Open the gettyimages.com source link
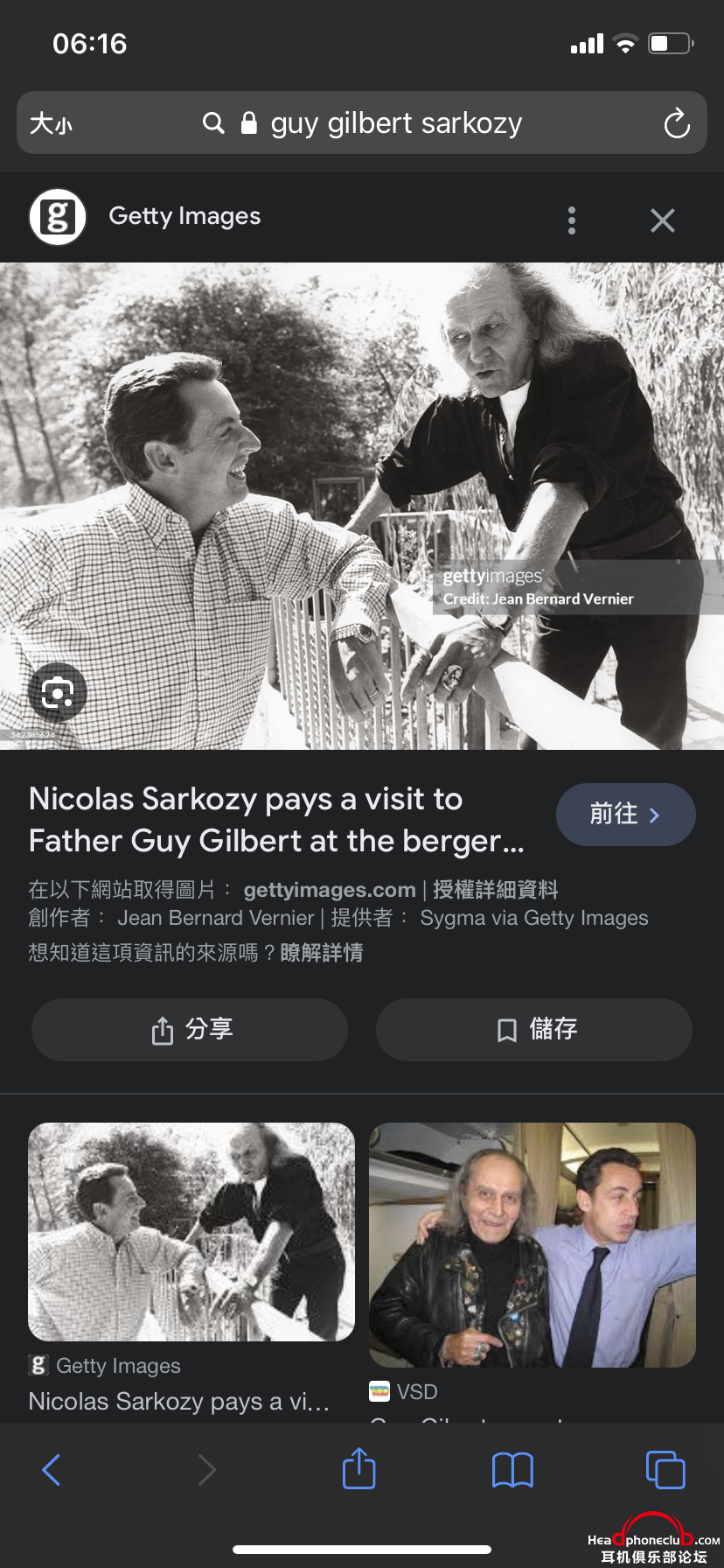Viewport: 724px width, 1568px height. pos(329,890)
